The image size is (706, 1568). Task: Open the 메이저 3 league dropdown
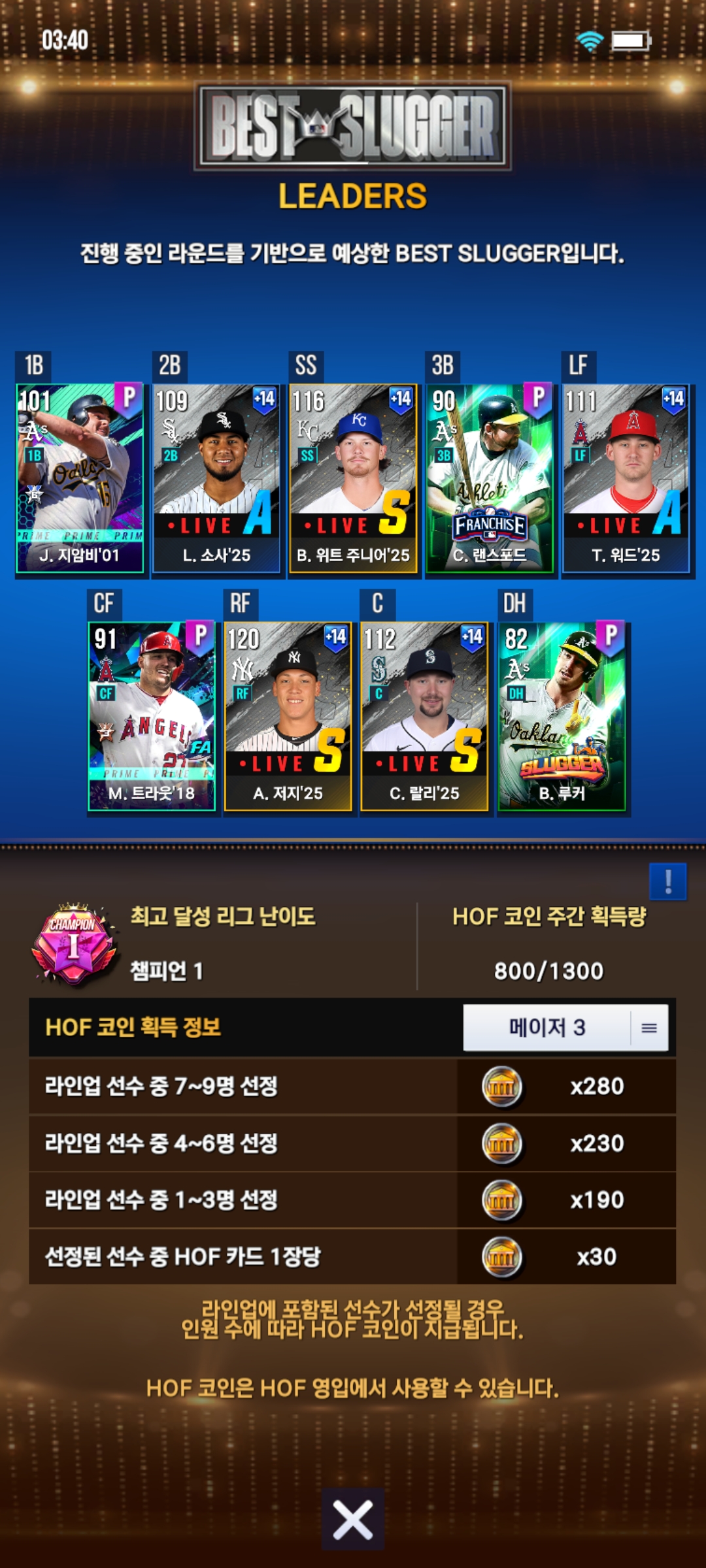[565, 1028]
